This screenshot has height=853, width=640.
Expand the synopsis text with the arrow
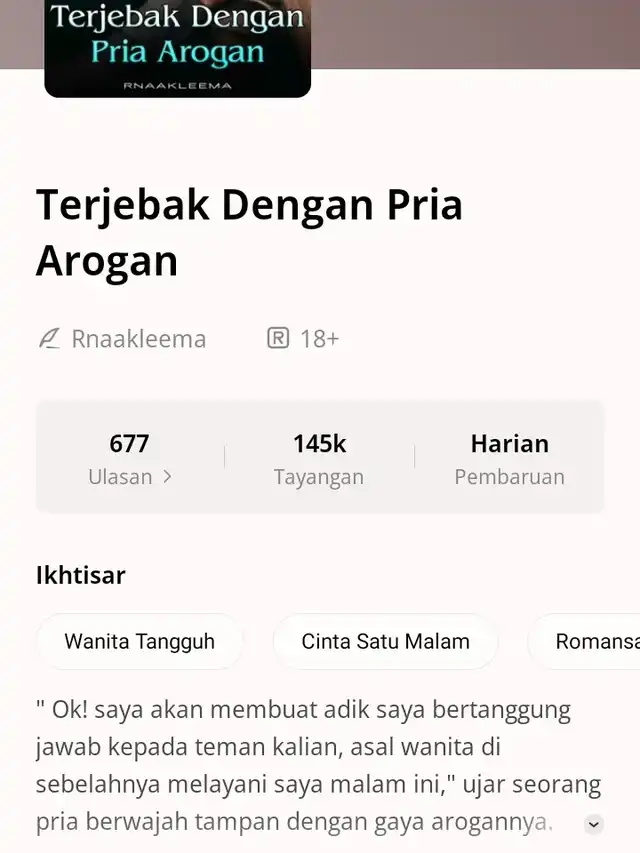pyautogui.click(x=594, y=824)
